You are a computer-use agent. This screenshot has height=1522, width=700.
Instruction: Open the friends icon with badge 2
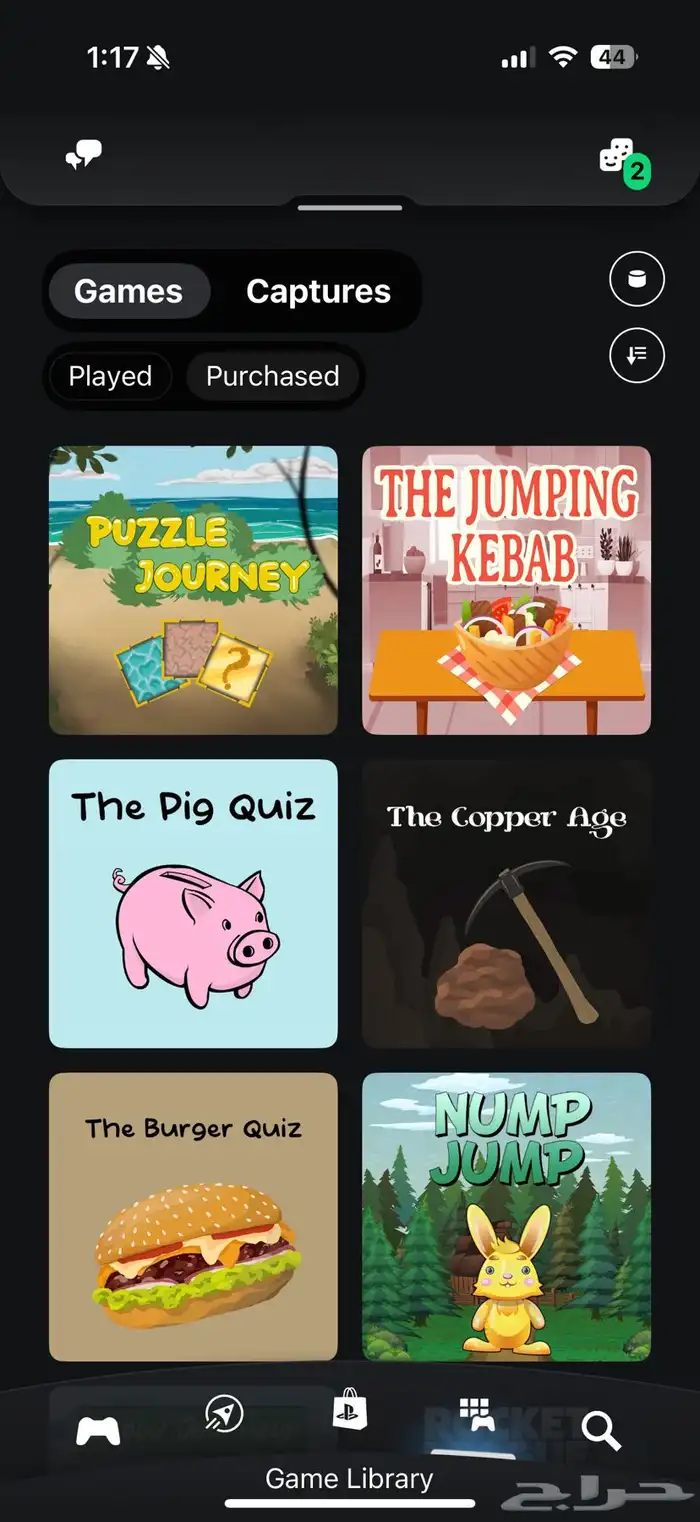click(x=620, y=158)
